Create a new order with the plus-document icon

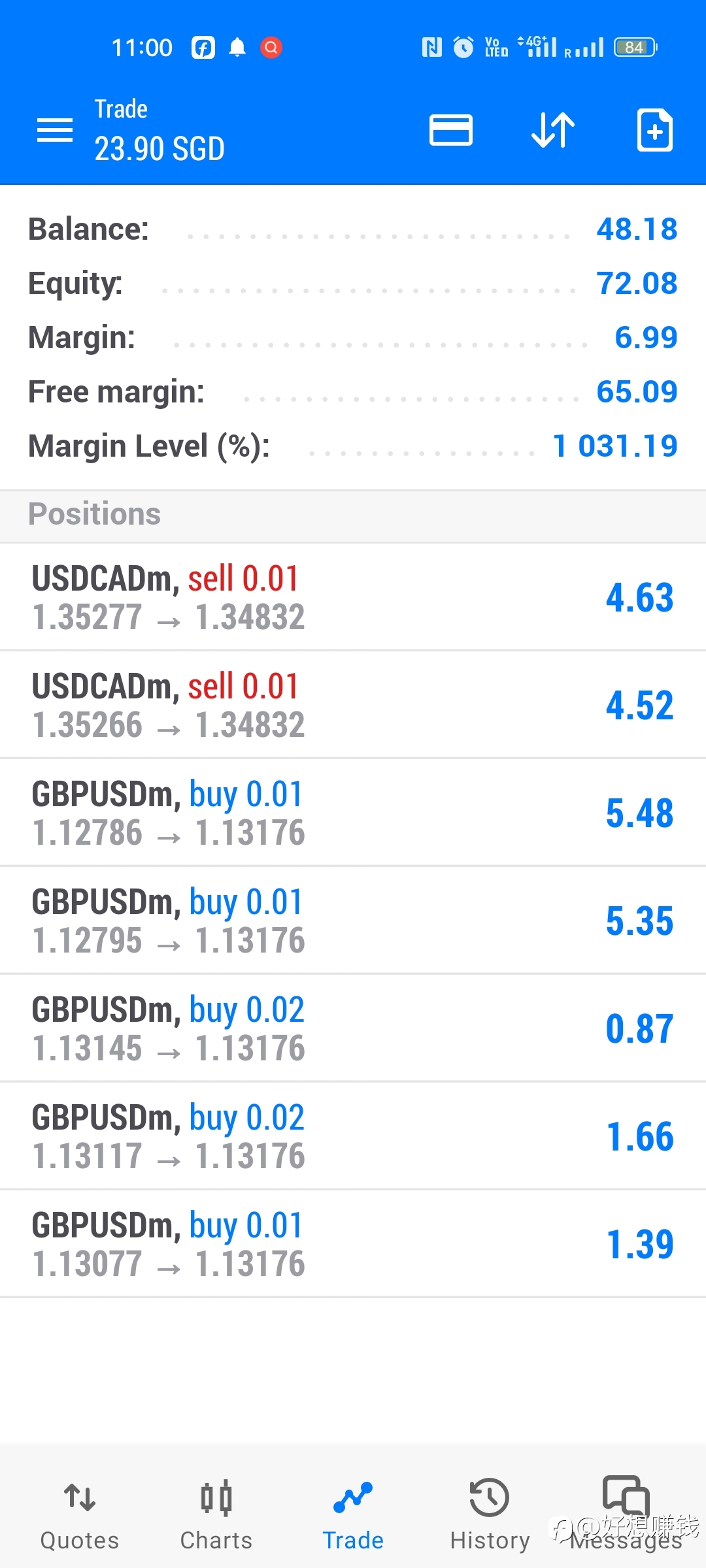tap(654, 130)
